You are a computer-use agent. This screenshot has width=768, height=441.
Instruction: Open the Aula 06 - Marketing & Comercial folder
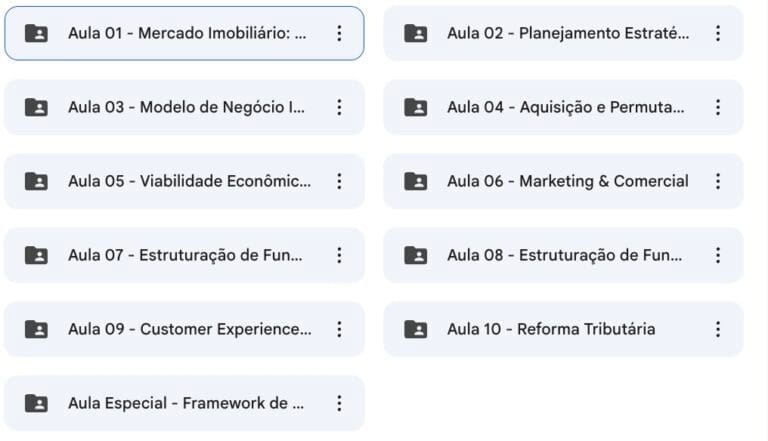click(x=566, y=181)
